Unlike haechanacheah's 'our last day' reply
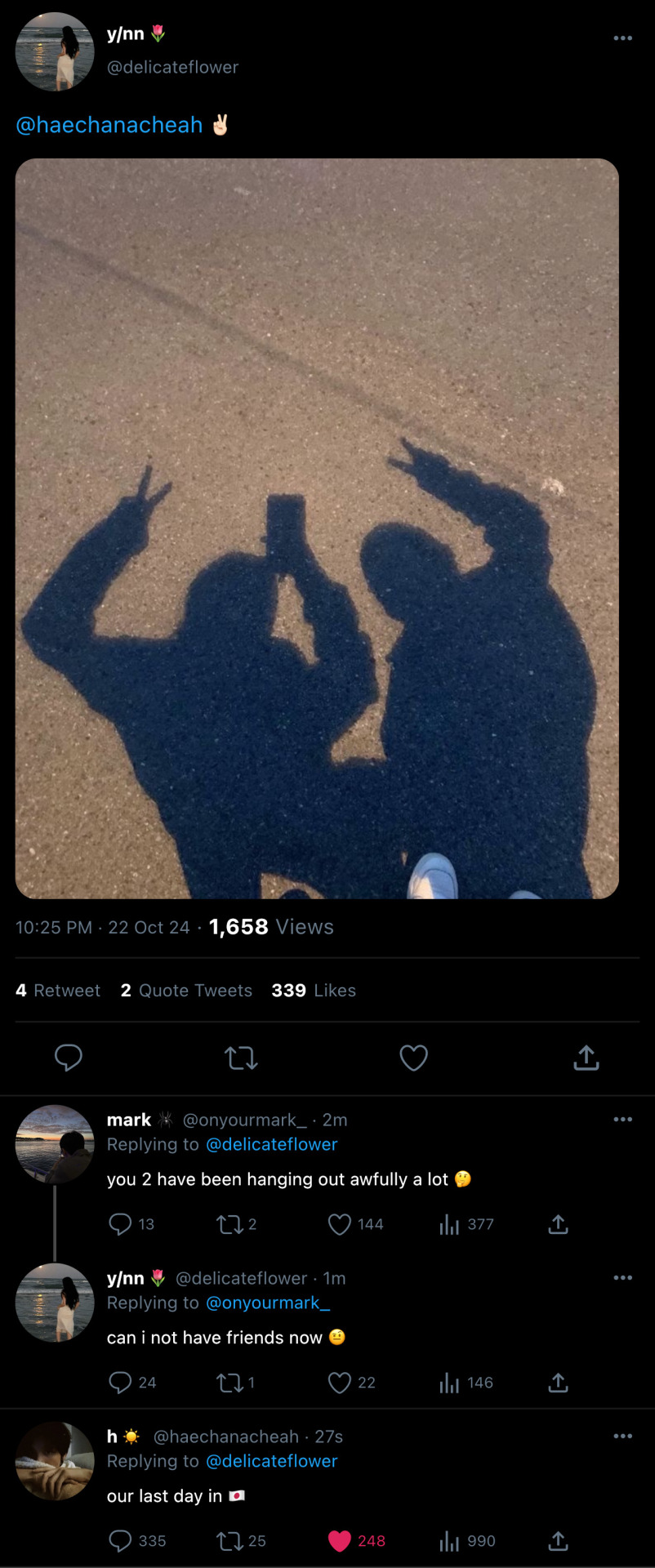This screenshot has height=1568, width=655. pos(340,1541)
